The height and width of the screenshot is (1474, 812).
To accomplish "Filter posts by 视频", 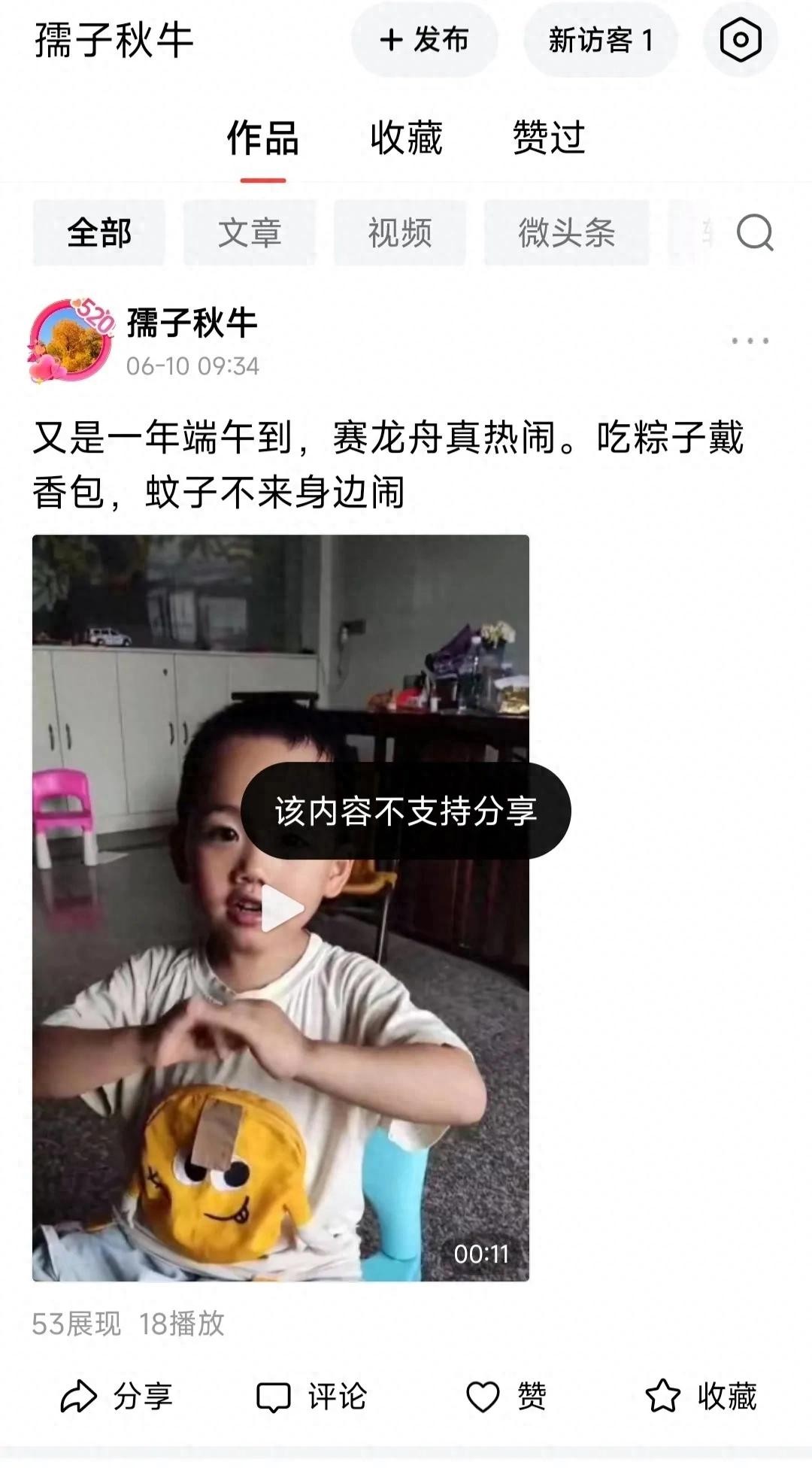I will (x=400, y=233).
